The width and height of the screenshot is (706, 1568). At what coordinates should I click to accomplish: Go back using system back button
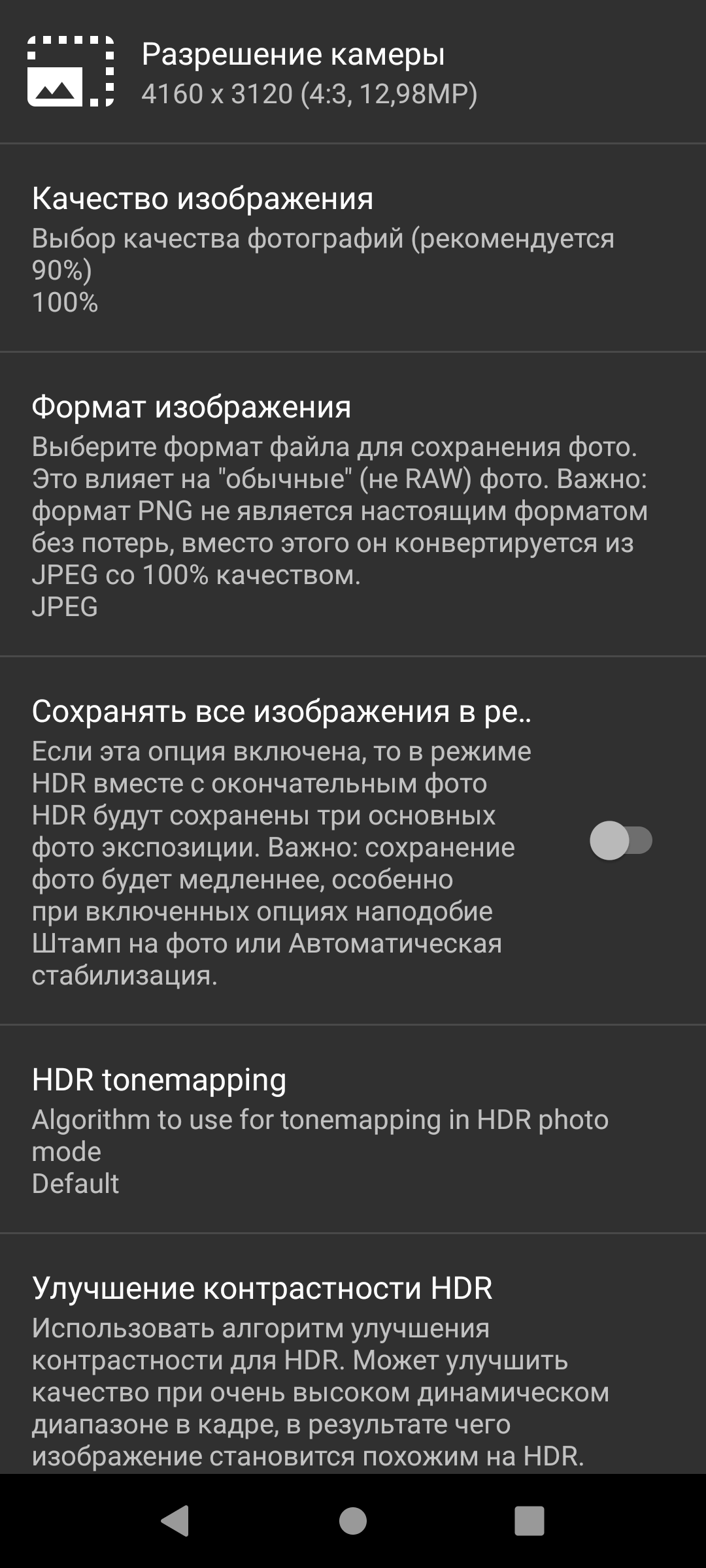point(175,1520)
